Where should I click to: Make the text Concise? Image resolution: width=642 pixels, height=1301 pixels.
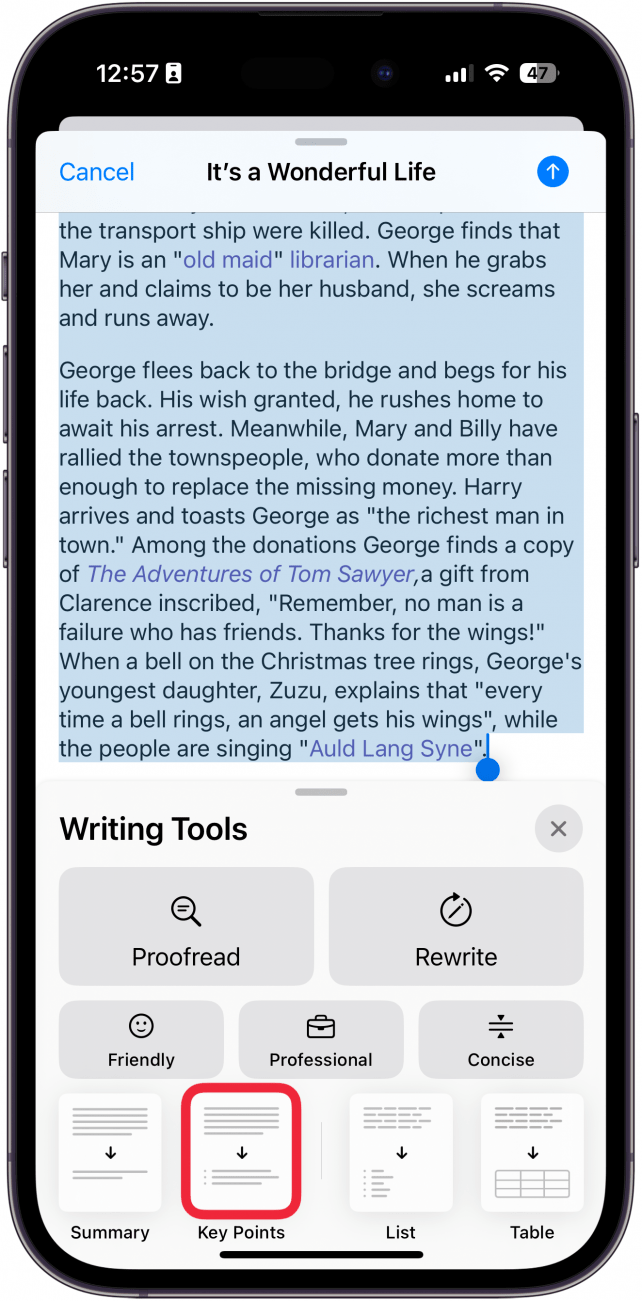pyautogui.click(x=501, y=1040)
